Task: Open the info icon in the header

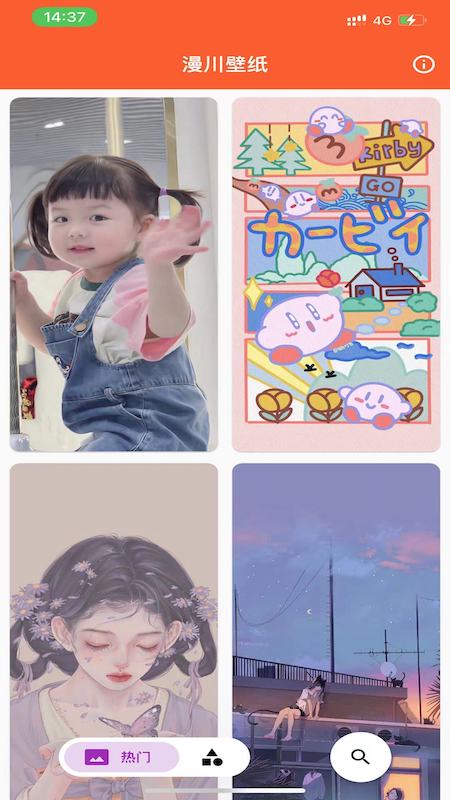Action: coord(423,65)
